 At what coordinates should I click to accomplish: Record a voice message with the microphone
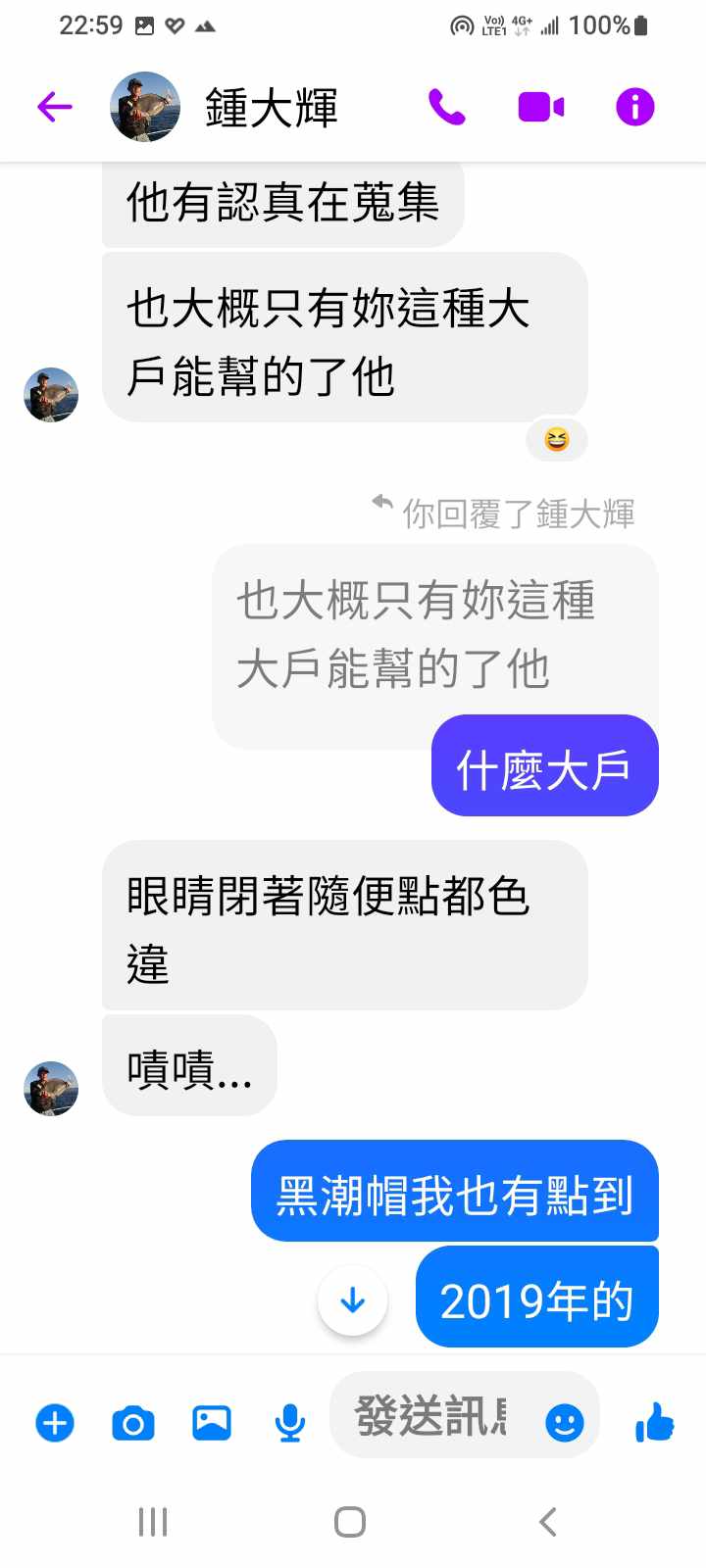click(289, 1422)
